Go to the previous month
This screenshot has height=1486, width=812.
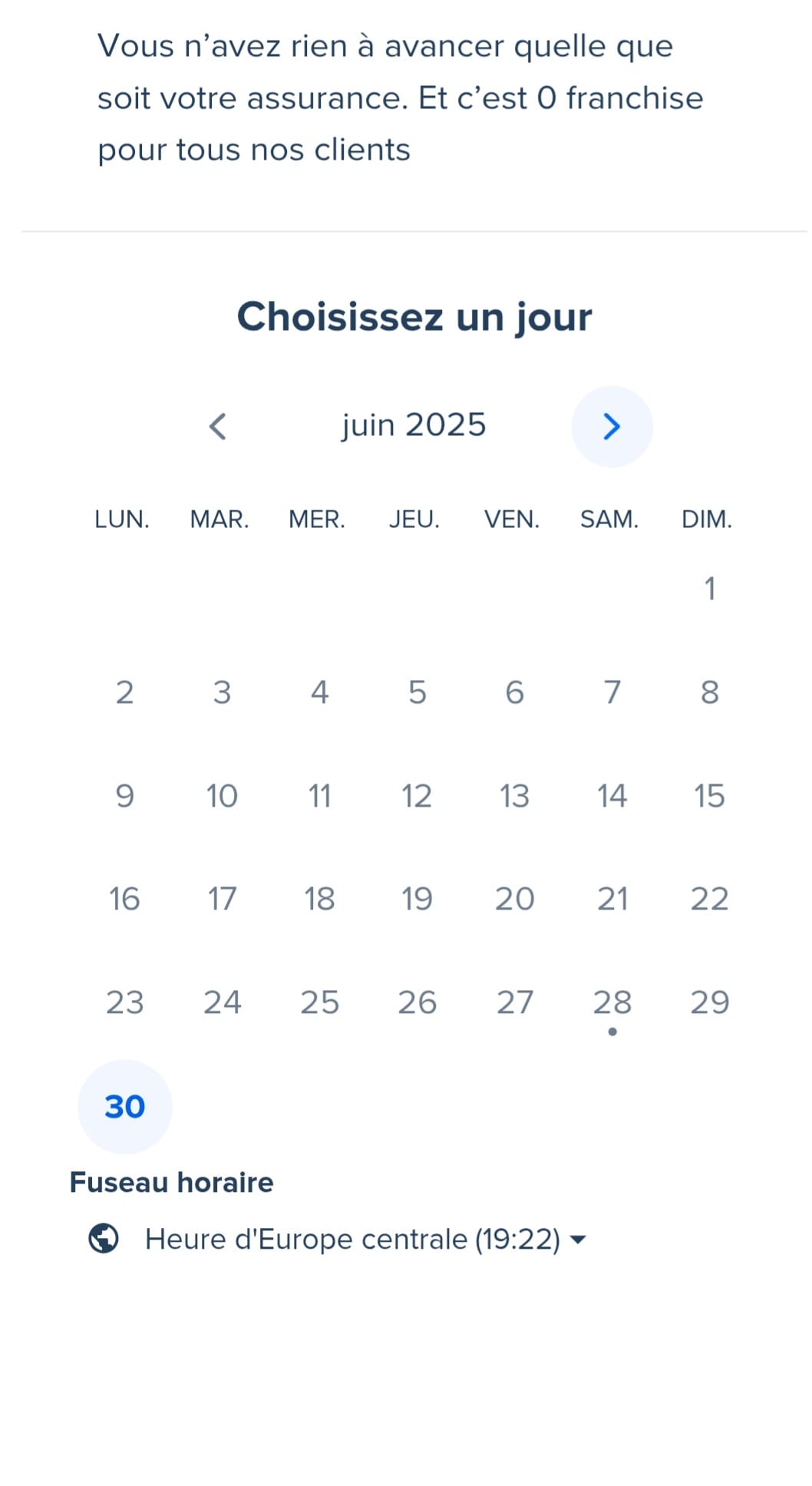tap(218, 426)
